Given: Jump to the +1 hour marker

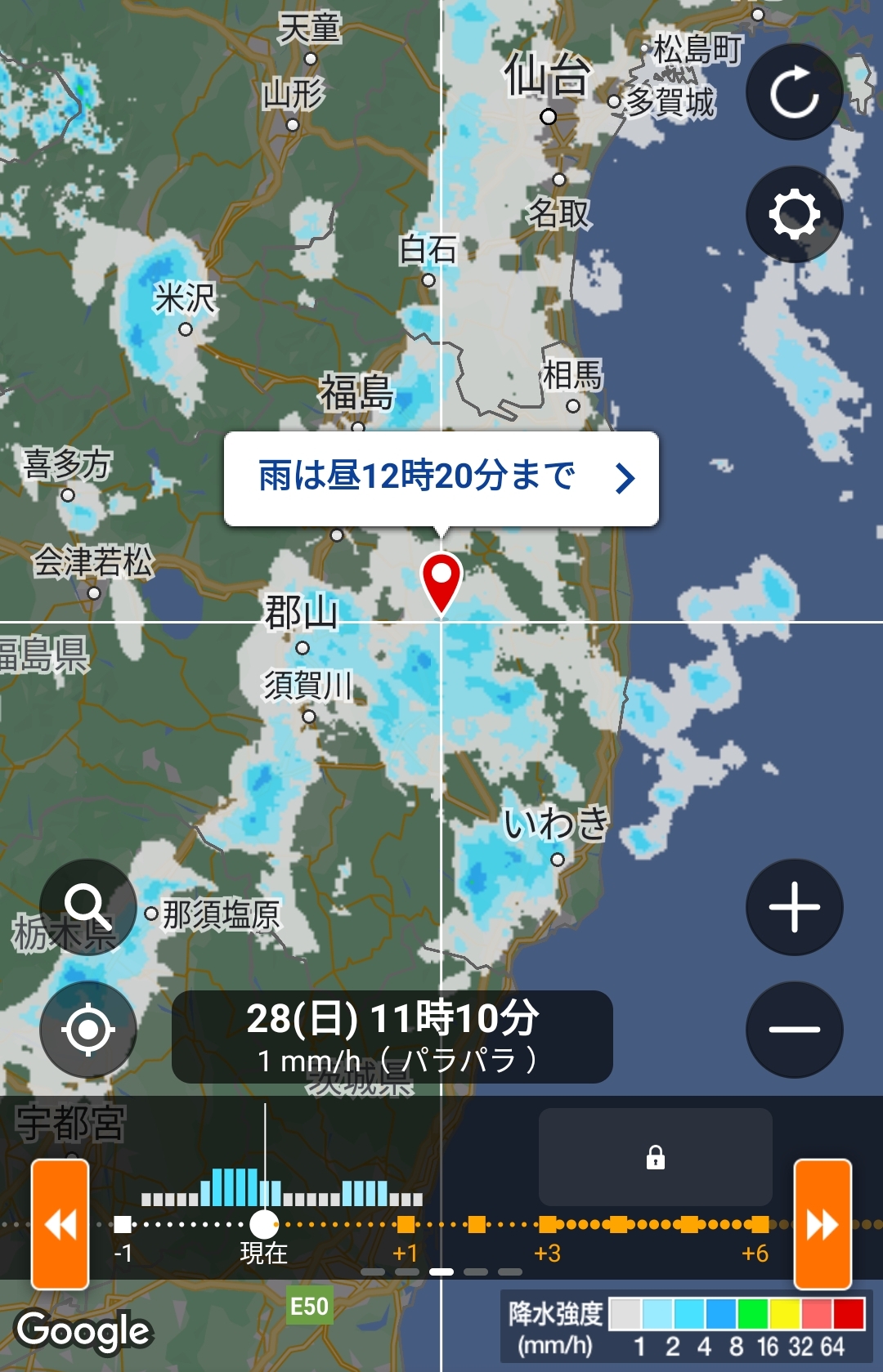Looking at the screenshot, I should (406, 1224).
